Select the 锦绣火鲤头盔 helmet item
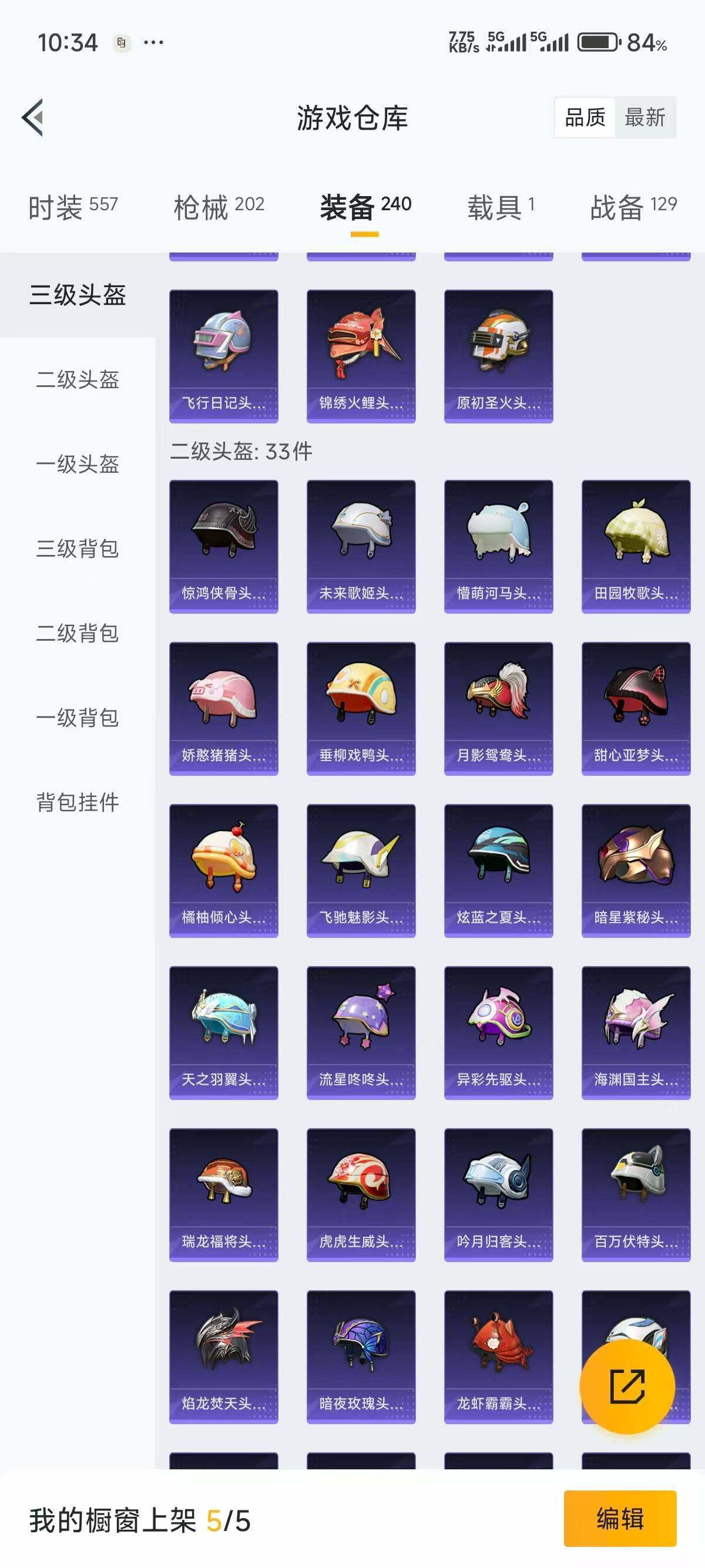This screenshot has width=705, height=1568. 360,353
